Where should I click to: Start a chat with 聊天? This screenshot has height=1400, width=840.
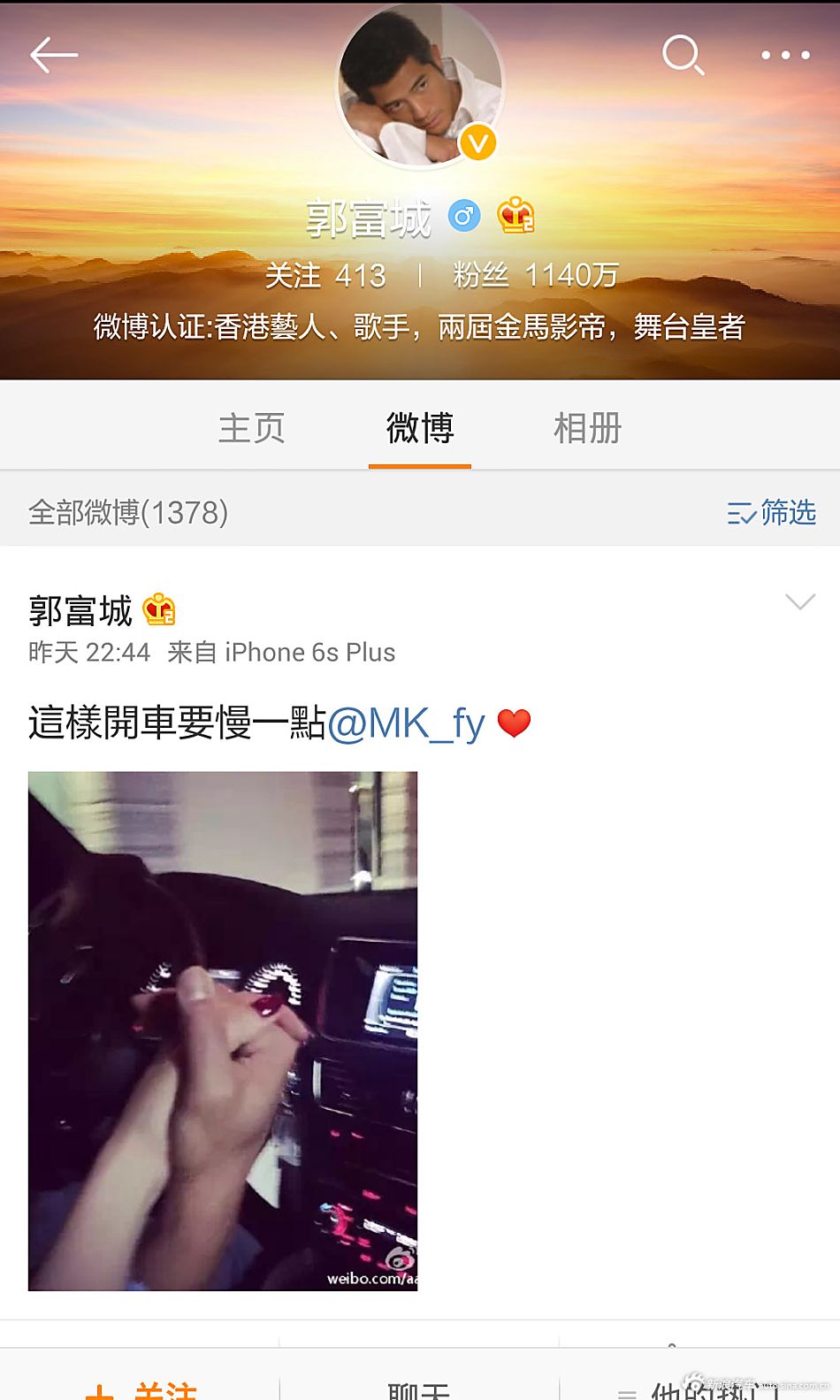419,1387
